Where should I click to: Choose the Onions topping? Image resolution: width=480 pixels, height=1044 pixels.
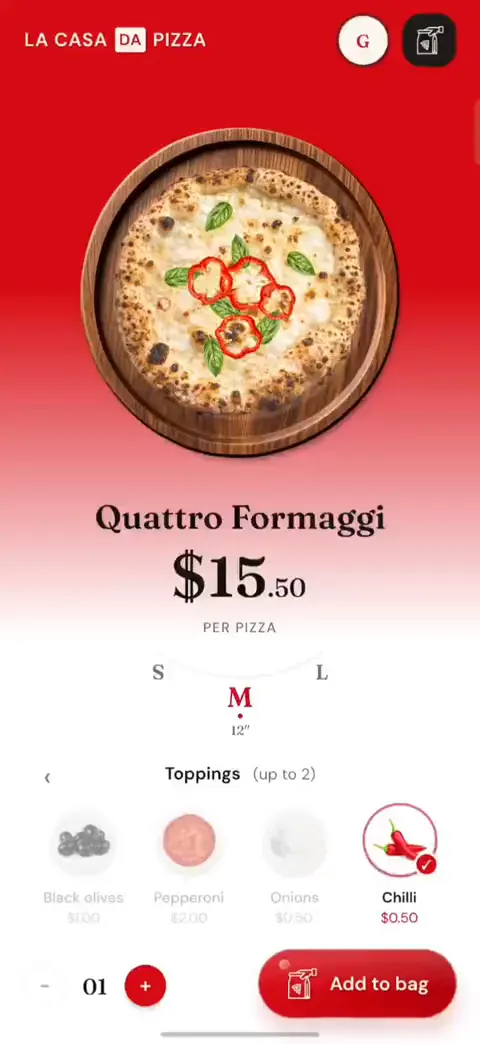[294, 840]
